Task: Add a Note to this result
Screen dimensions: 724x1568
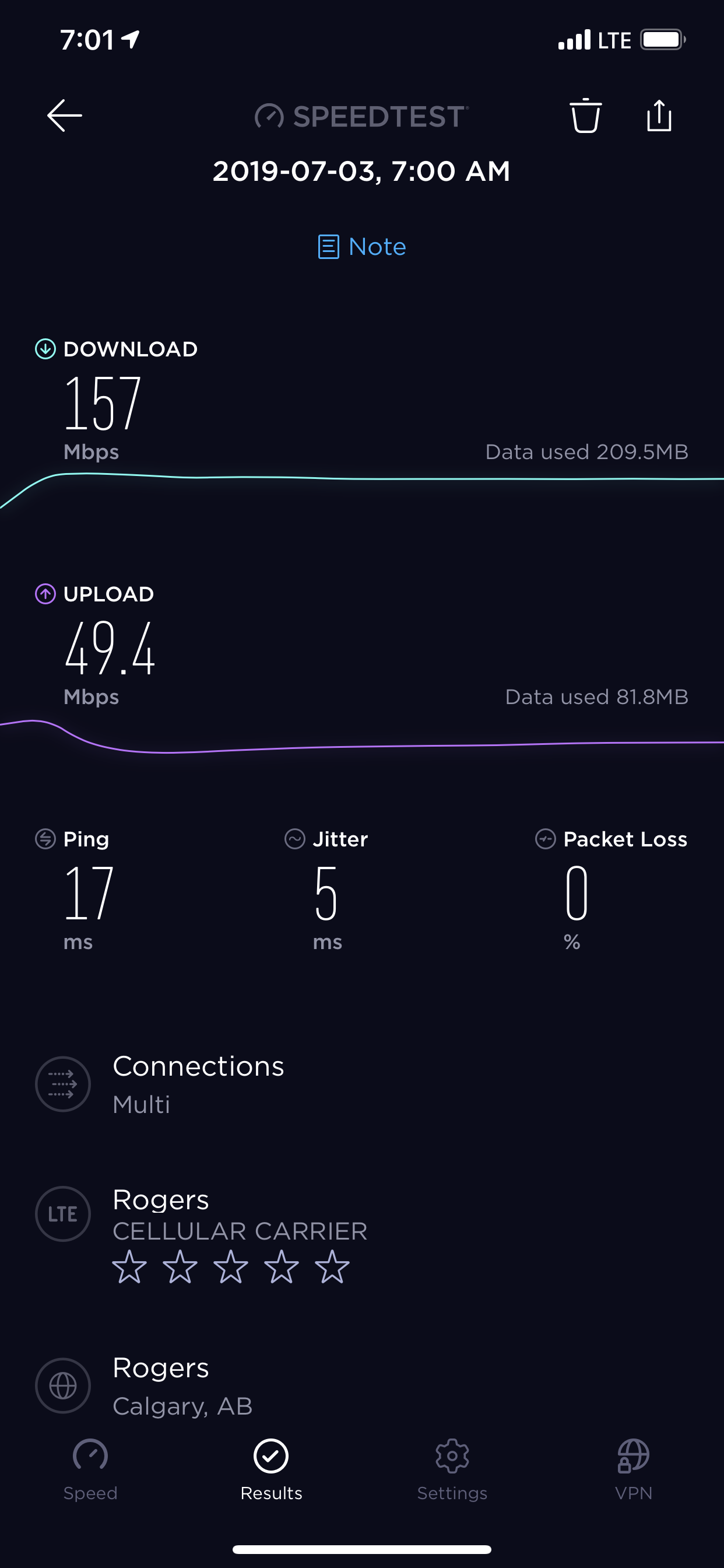Action: (x=362, y=247)
